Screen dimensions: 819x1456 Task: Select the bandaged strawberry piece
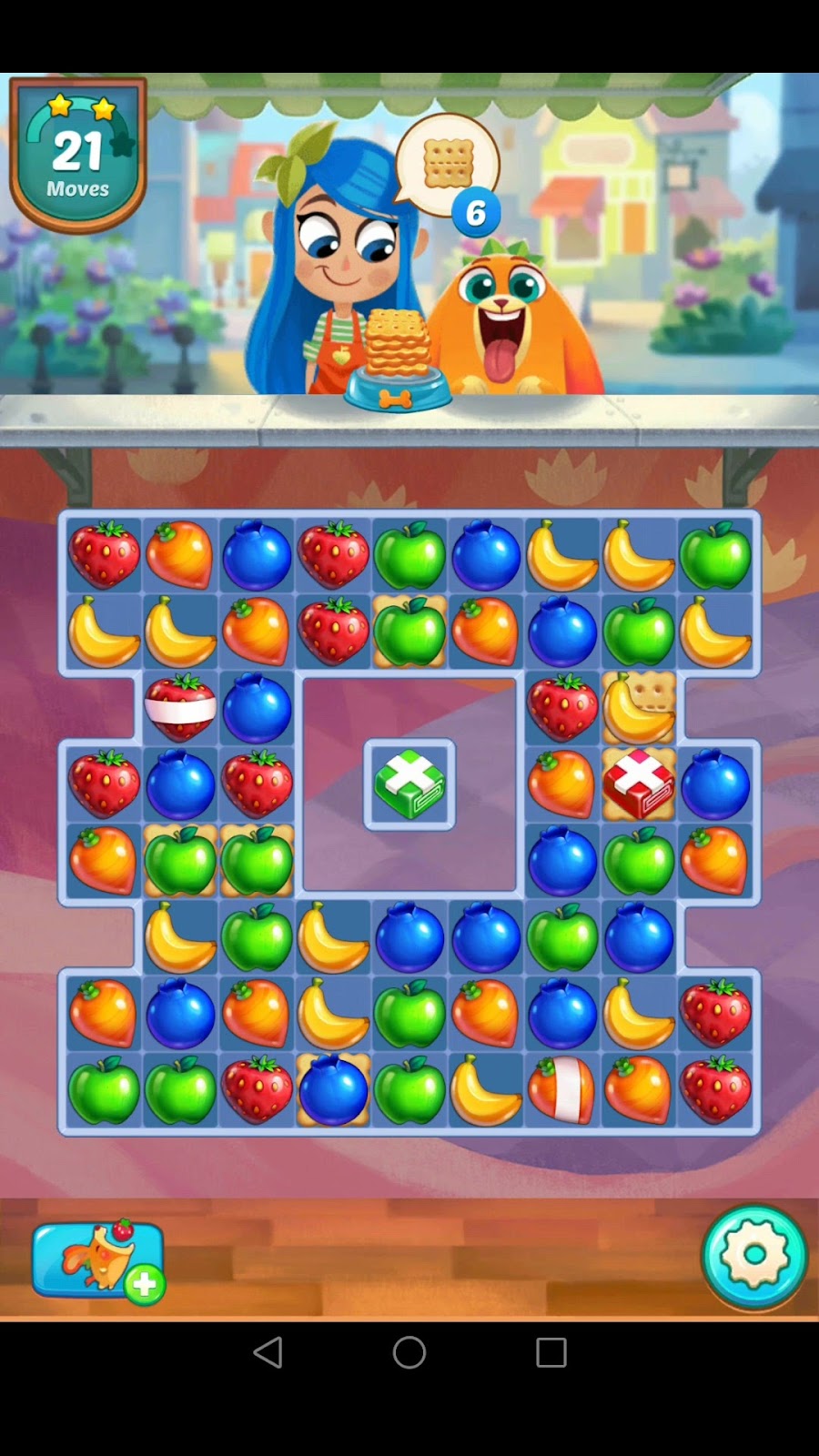180,708
